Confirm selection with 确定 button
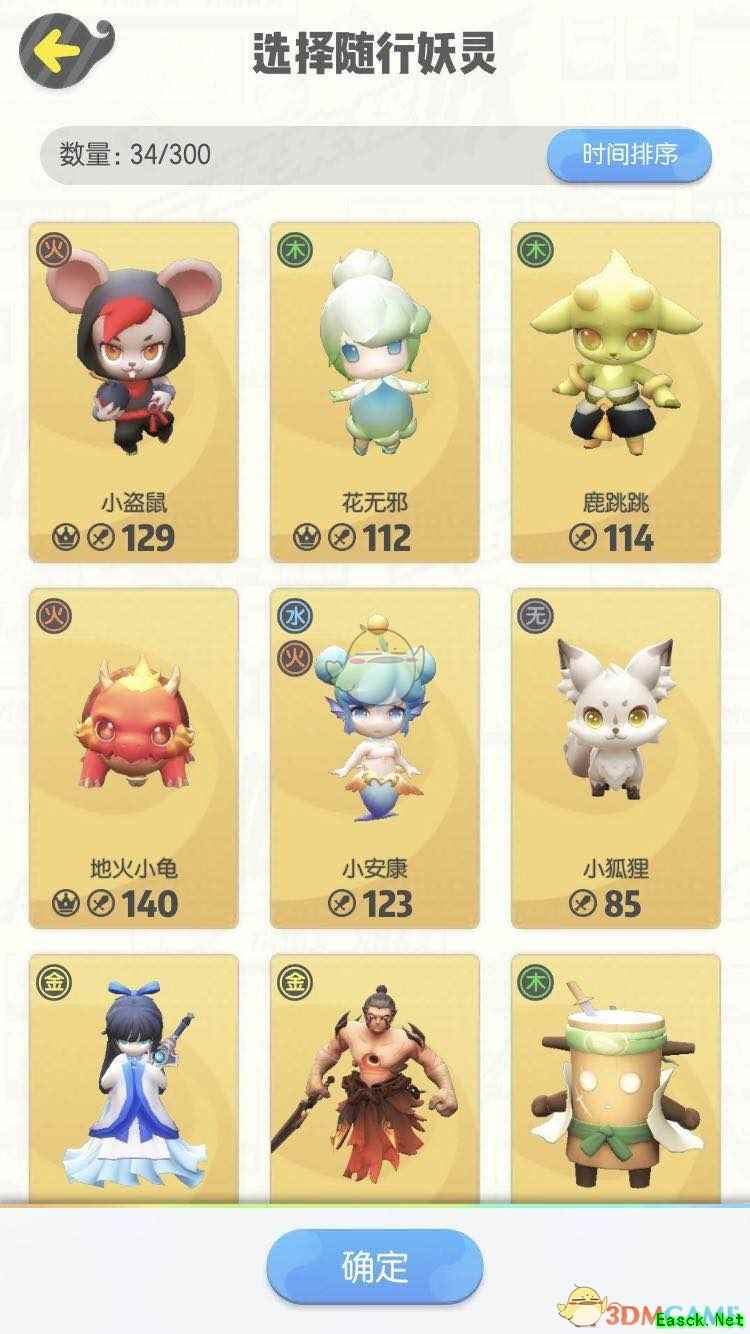Screen dimensions: 750x1334 tap(375, 1267)
